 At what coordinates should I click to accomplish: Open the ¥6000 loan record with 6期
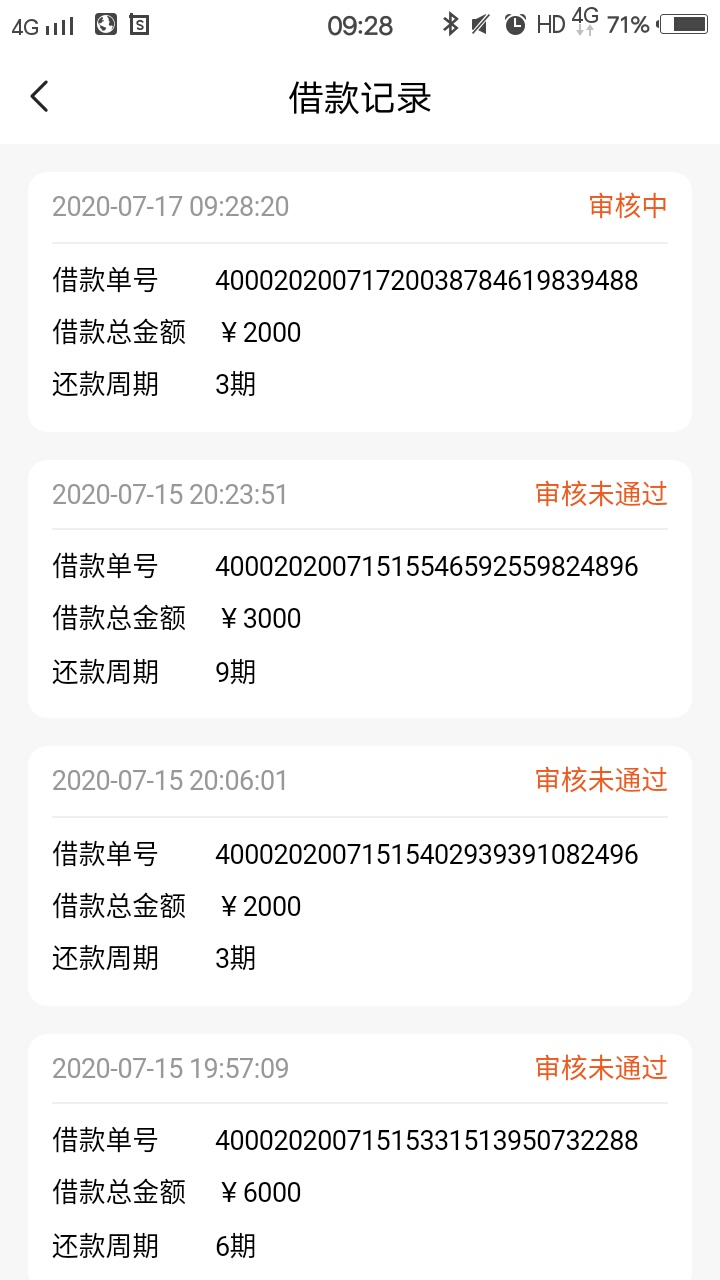360,1157
